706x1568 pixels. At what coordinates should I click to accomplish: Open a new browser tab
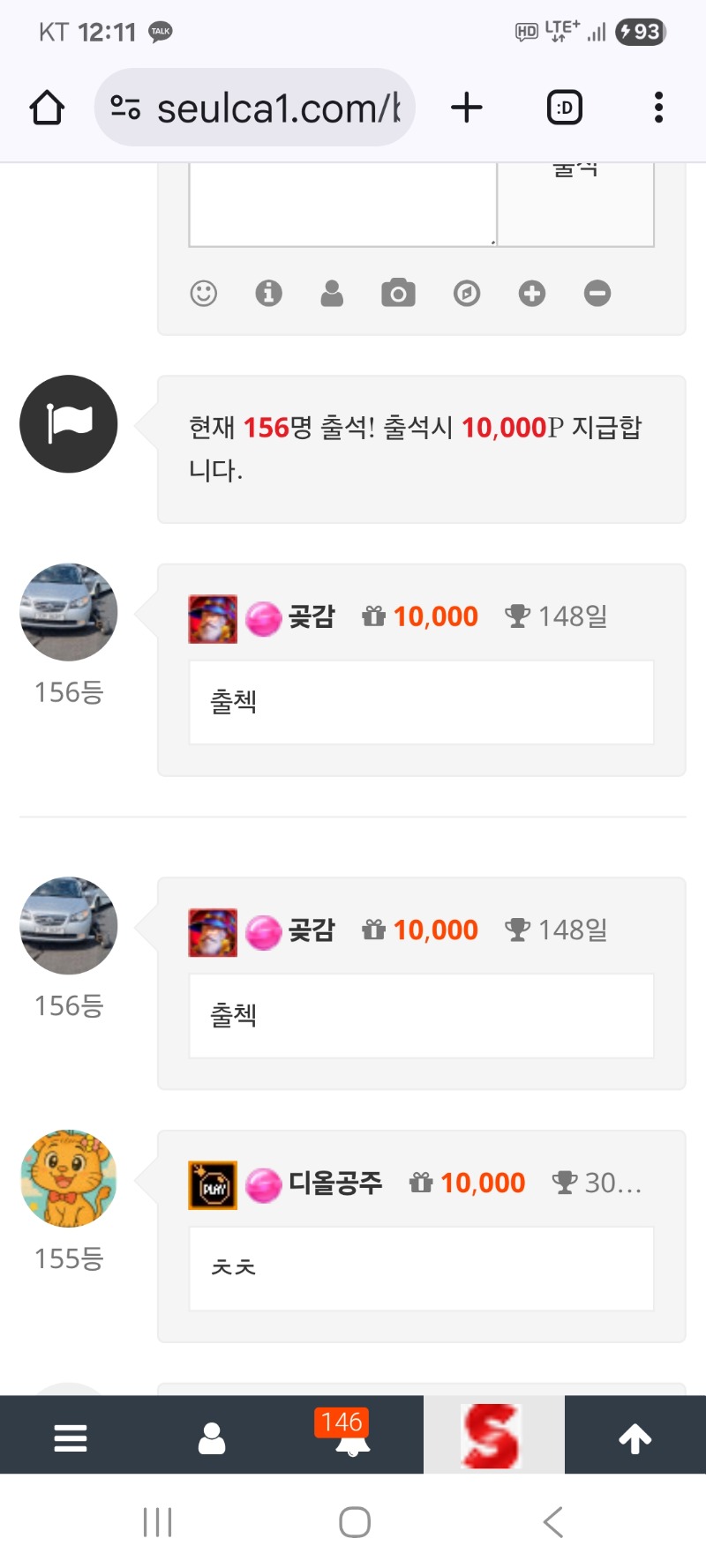coord(467,108)
